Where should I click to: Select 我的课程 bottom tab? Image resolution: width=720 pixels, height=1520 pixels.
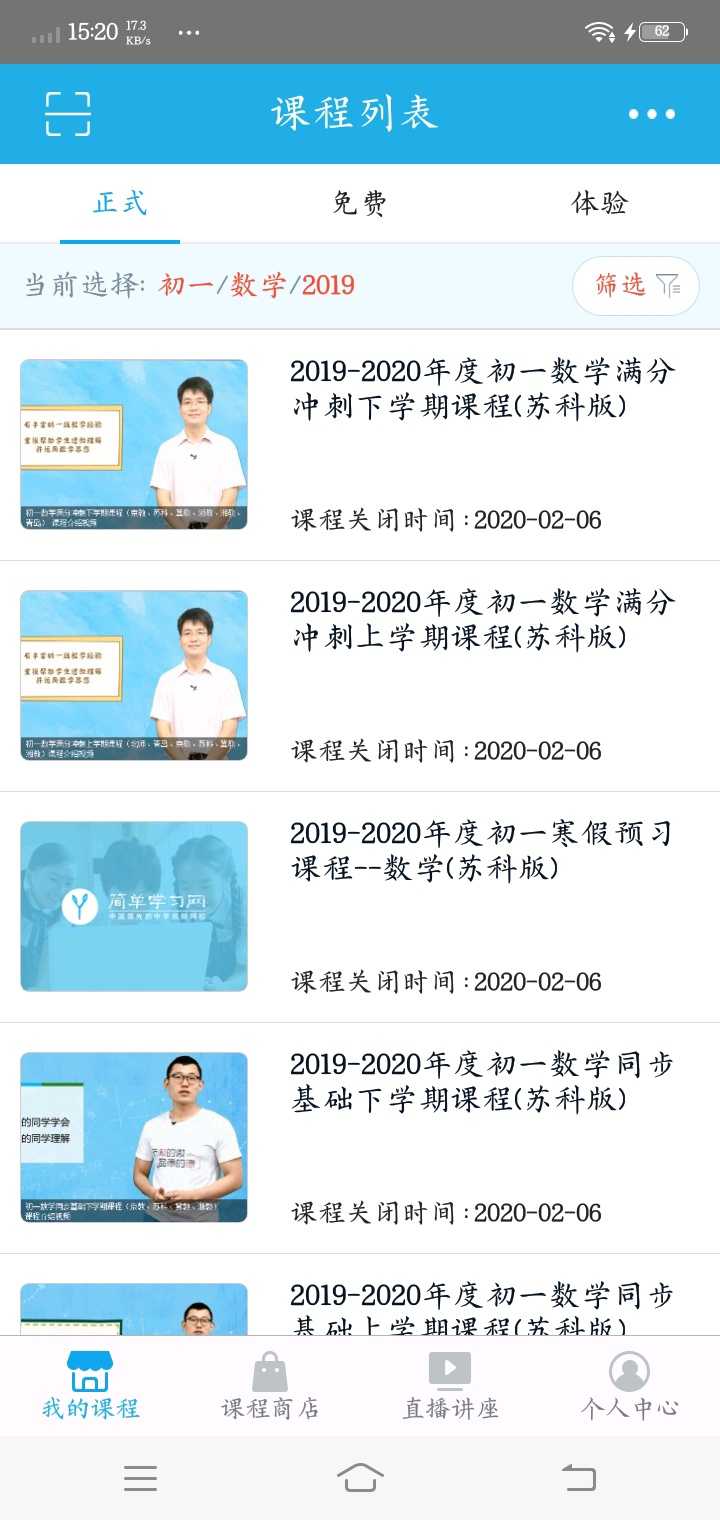coord(90,1386)
